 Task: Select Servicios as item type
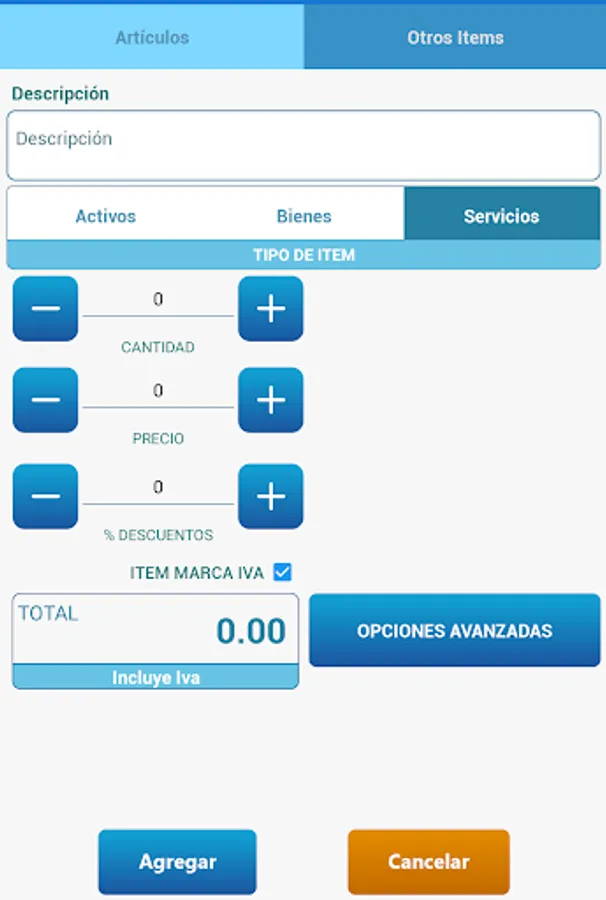(502, 216)
